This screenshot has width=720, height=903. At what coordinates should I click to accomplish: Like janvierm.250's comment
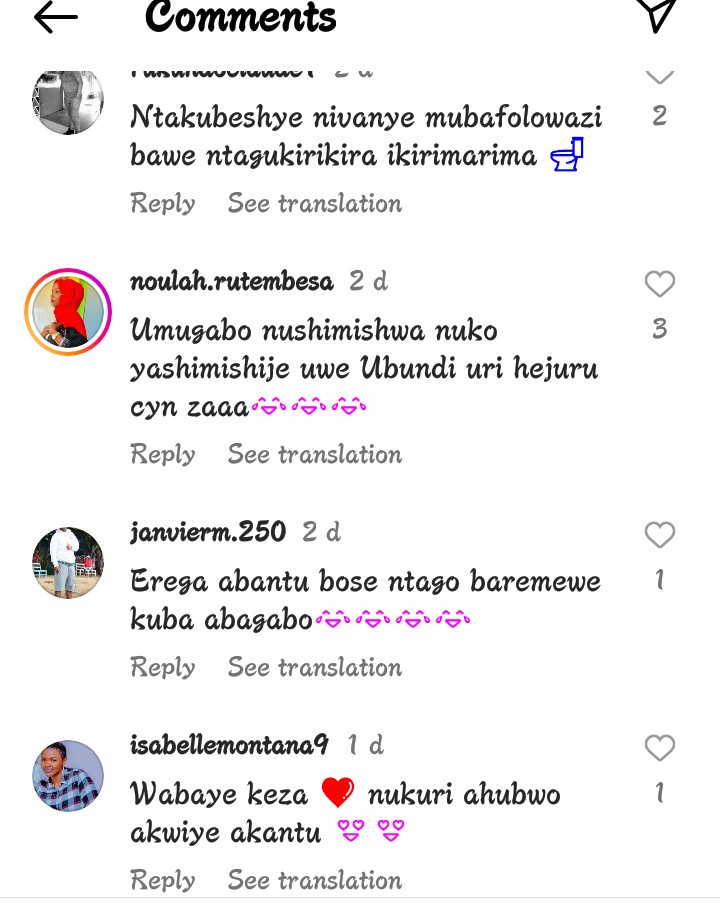coord(659,535)
